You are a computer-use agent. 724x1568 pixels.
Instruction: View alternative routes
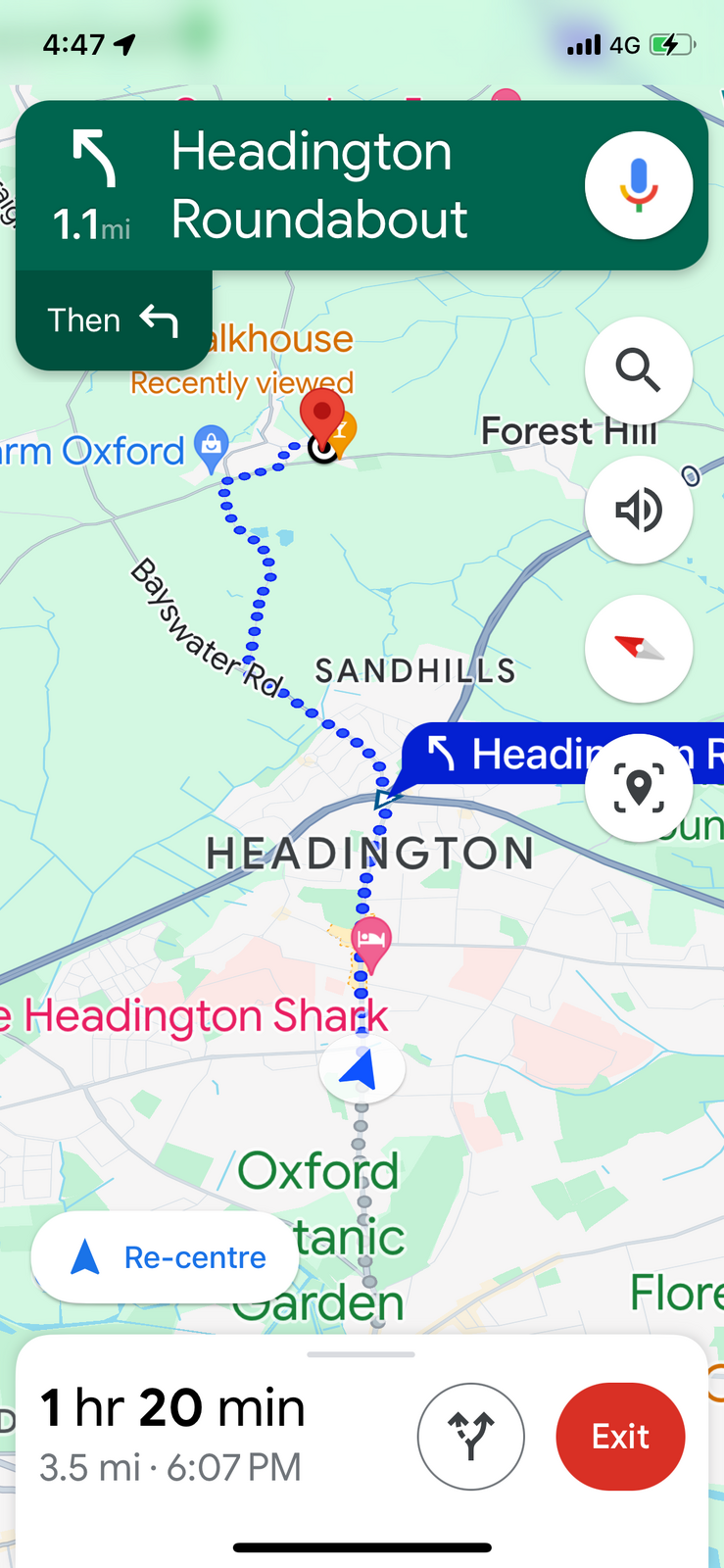(x=471, y=1436)
